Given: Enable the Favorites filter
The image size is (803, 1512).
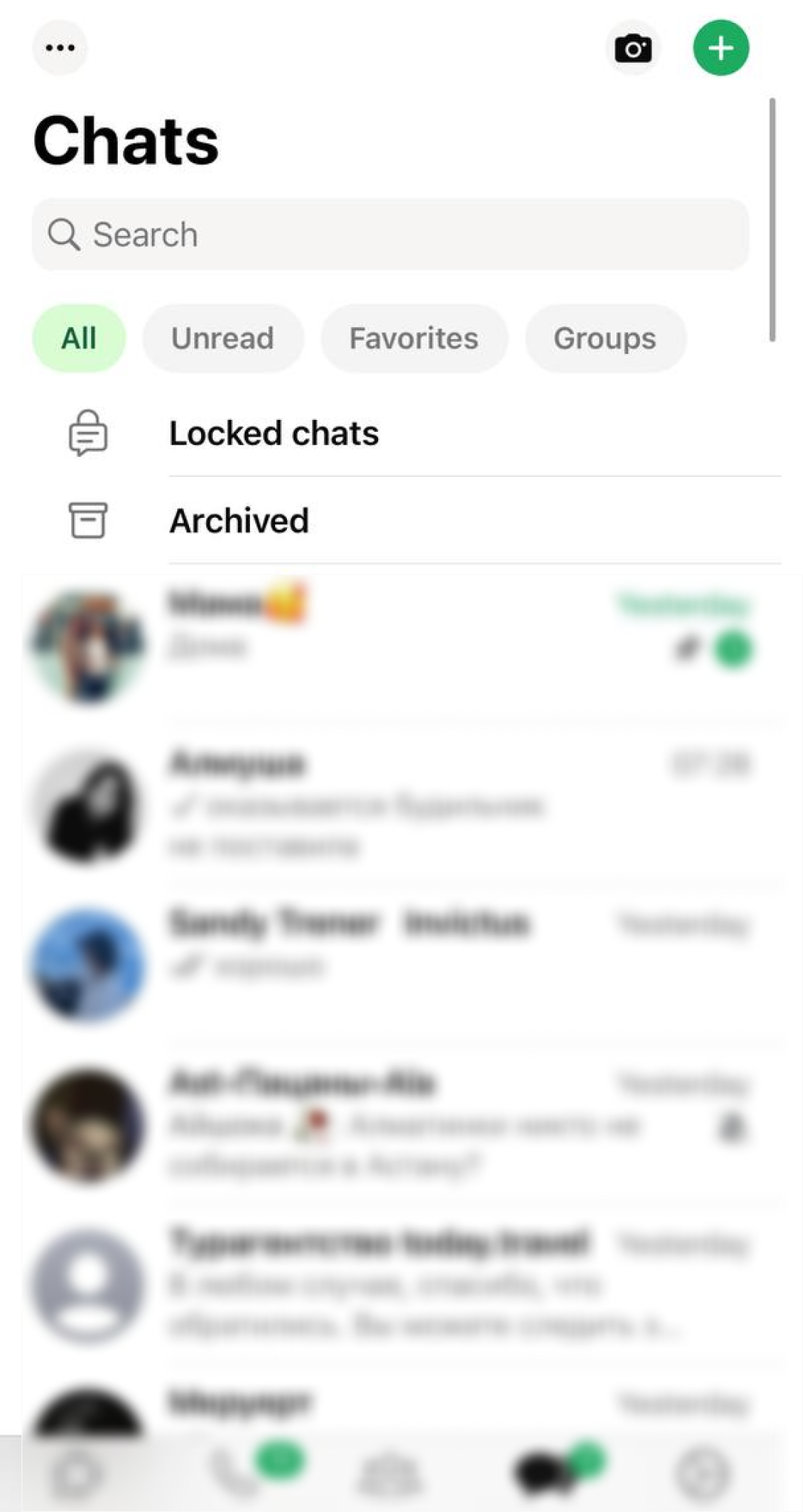Looking at the screenshot, I should (x=413, y=338).
